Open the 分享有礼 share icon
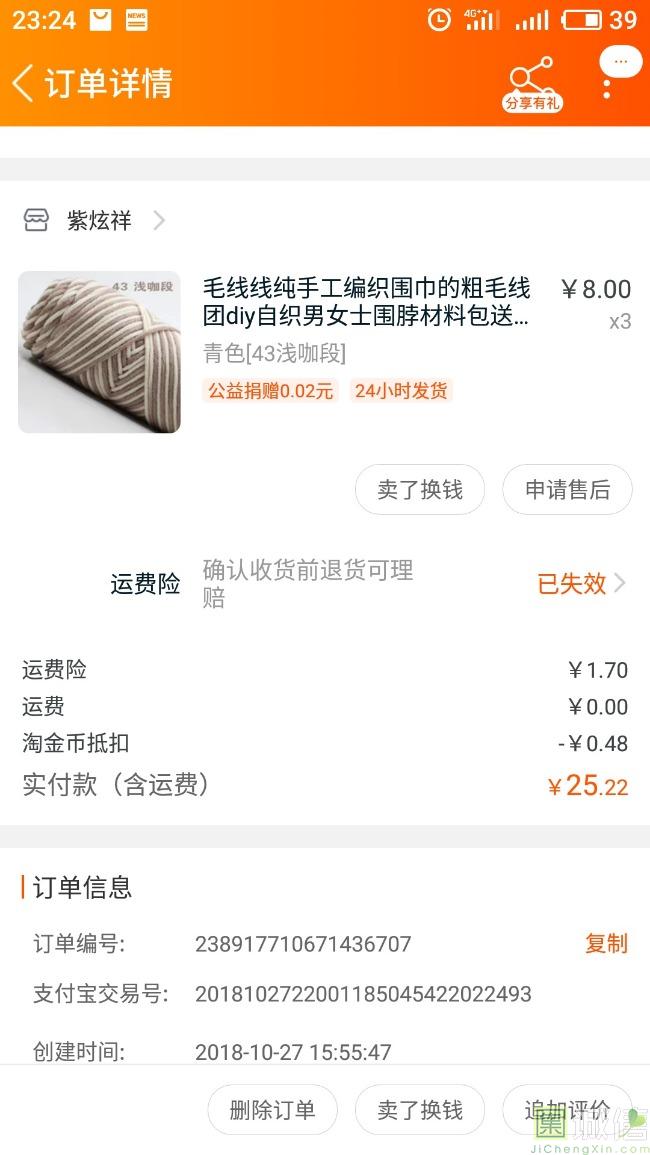The width and height of the screenshot is (650, 1155). (532, 84)
